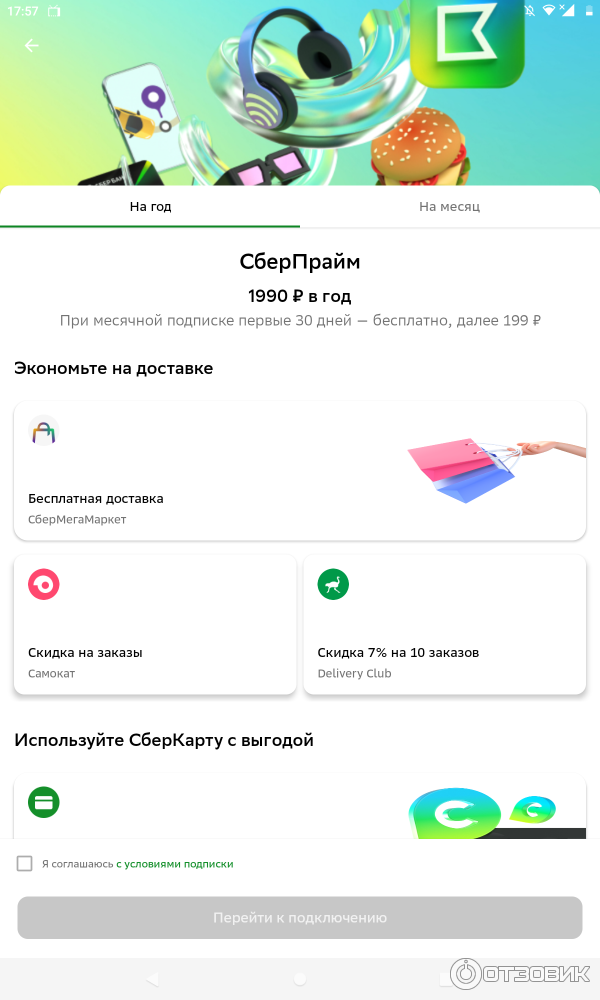Screen dimensions: 600x1000
Task: Open the условиями подписки link
Action: (x=175, y=864)
